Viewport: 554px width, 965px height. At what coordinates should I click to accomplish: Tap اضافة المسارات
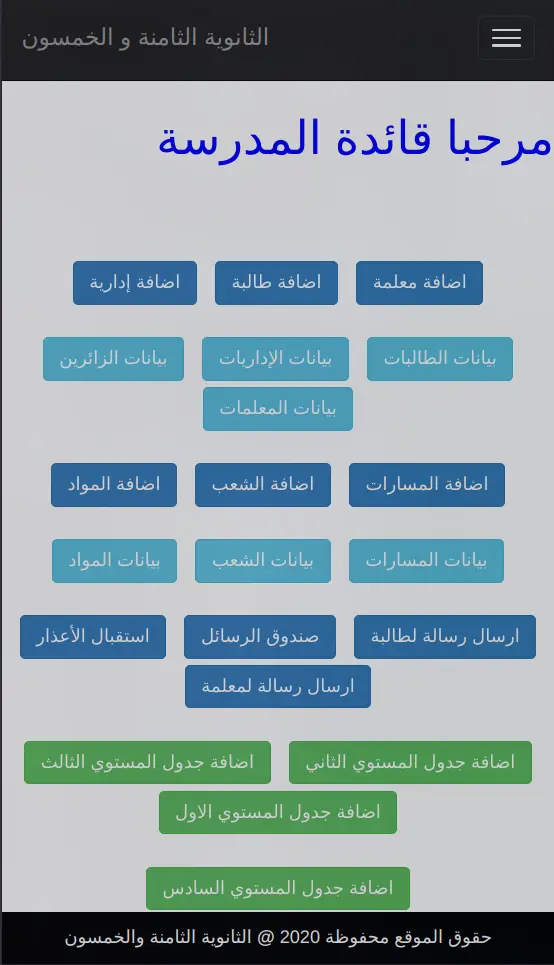[x=427, y=485]
